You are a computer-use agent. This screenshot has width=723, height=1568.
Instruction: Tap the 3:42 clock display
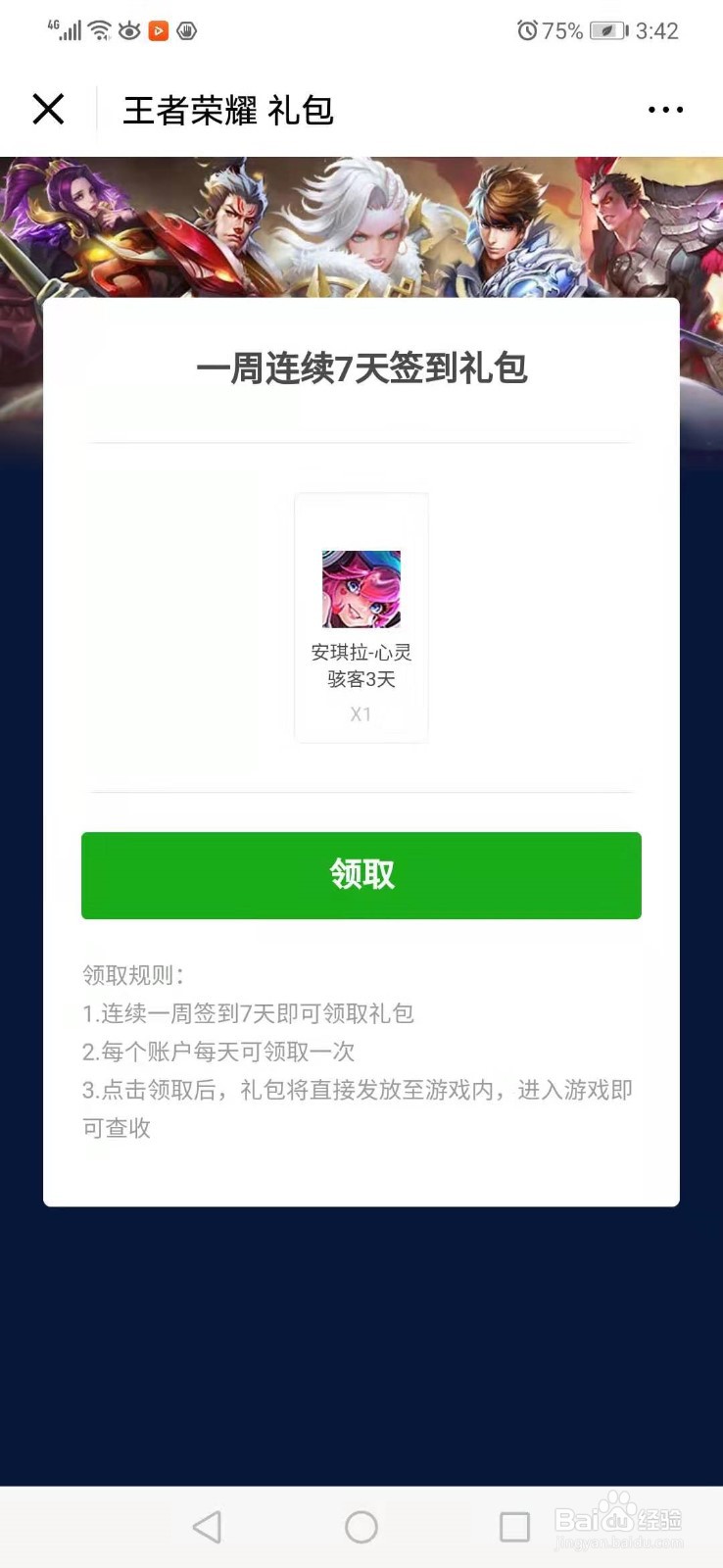tap(658, 30)
